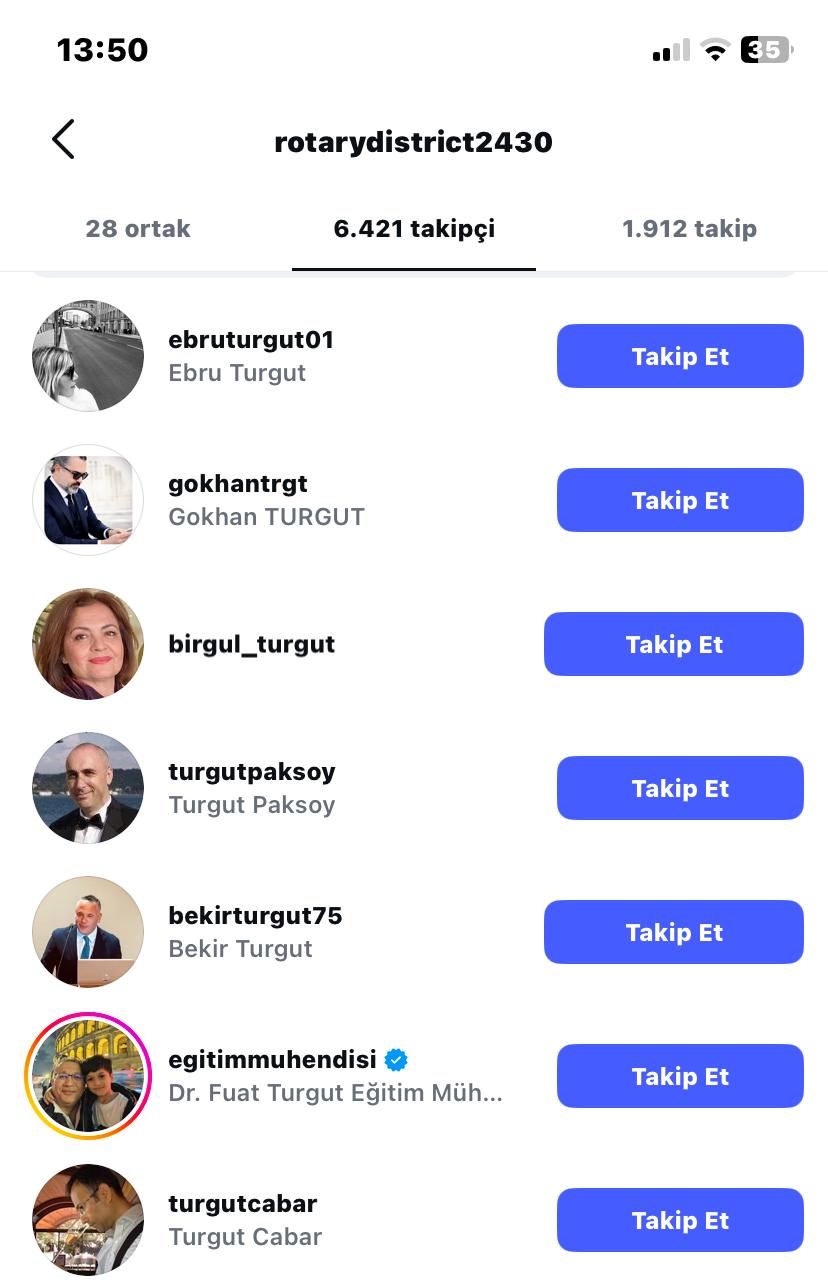Open Turgut Cabar's profile
This screenshot has height=1286, width=828.
coord(244,1220)
